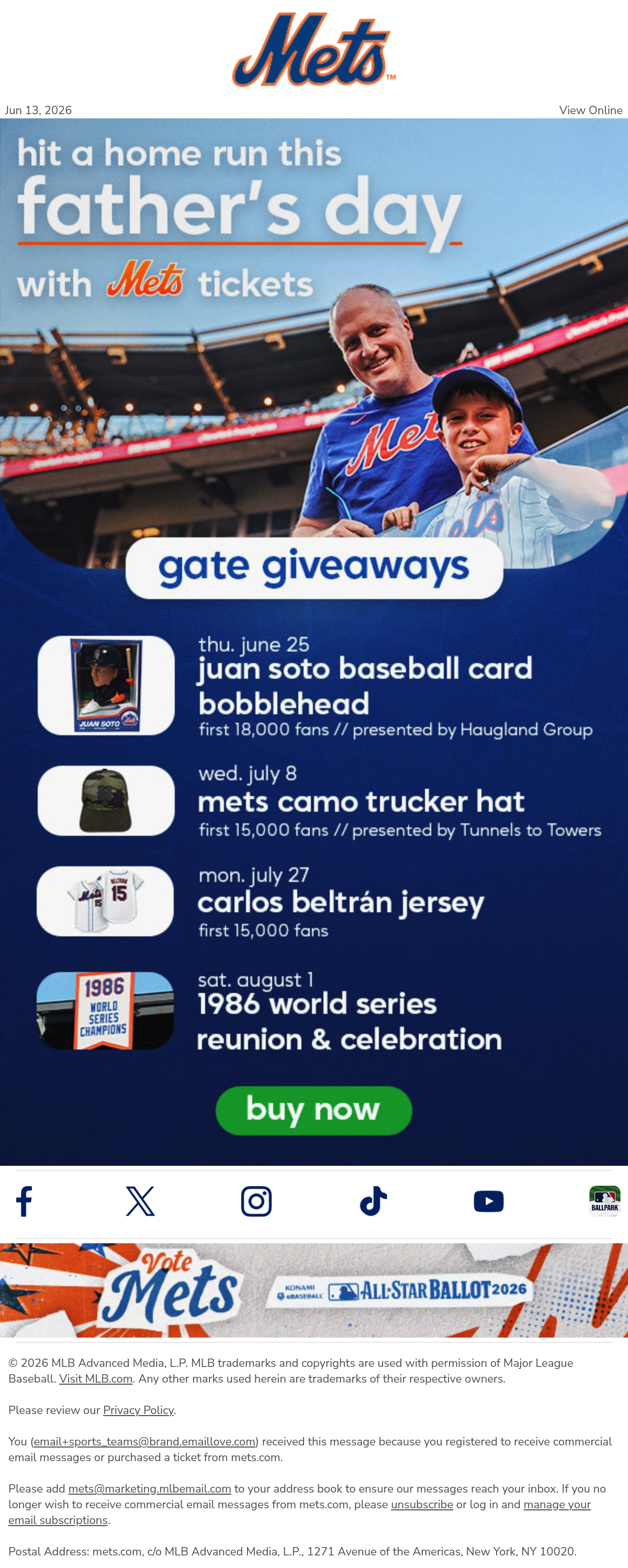Open the Mets Instagram icon

256,1201
